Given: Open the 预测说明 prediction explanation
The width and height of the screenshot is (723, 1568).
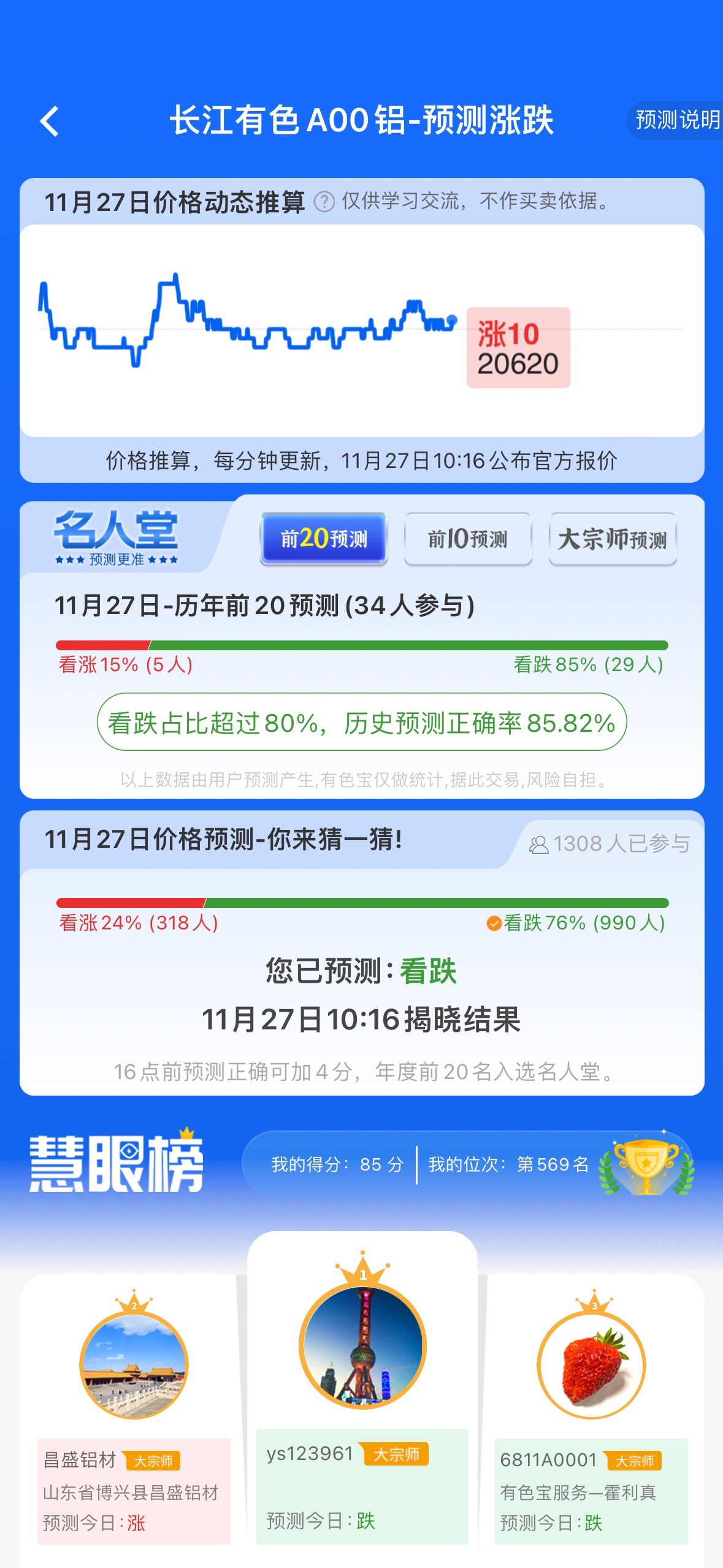Looking at the screenshot, I should coord(675,120).
